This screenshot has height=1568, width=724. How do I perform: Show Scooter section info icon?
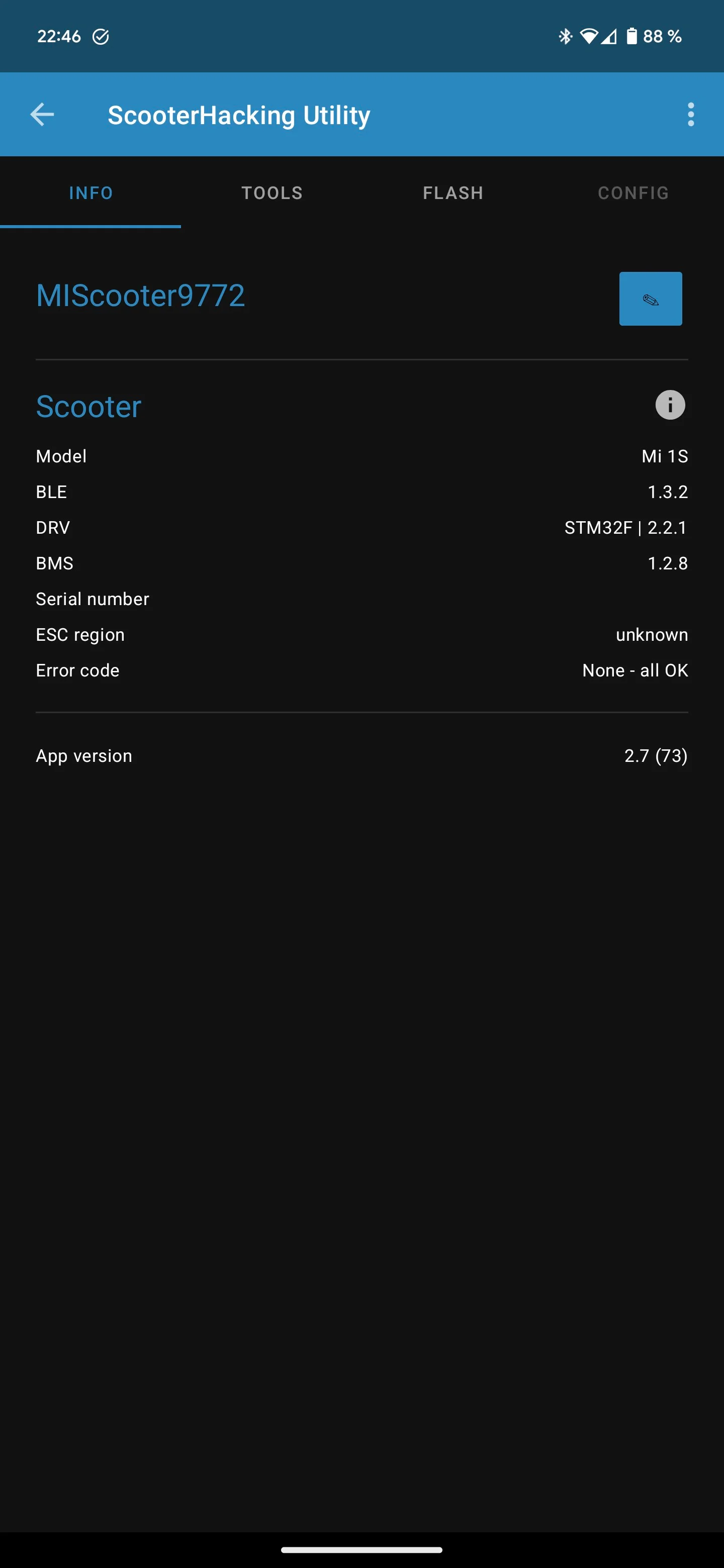[670, 406]
